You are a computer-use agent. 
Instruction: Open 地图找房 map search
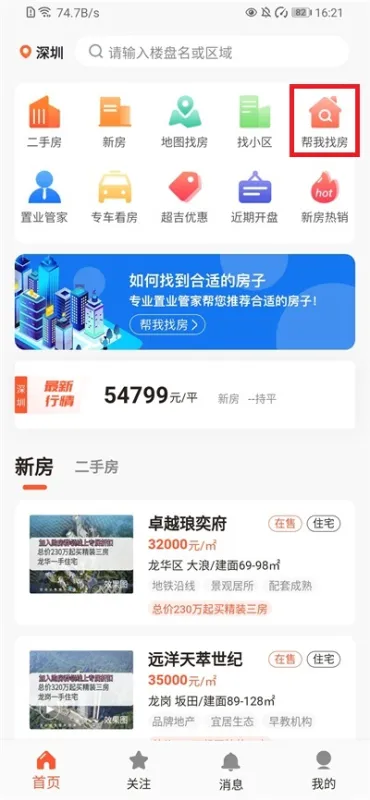(x=184, y=121)
